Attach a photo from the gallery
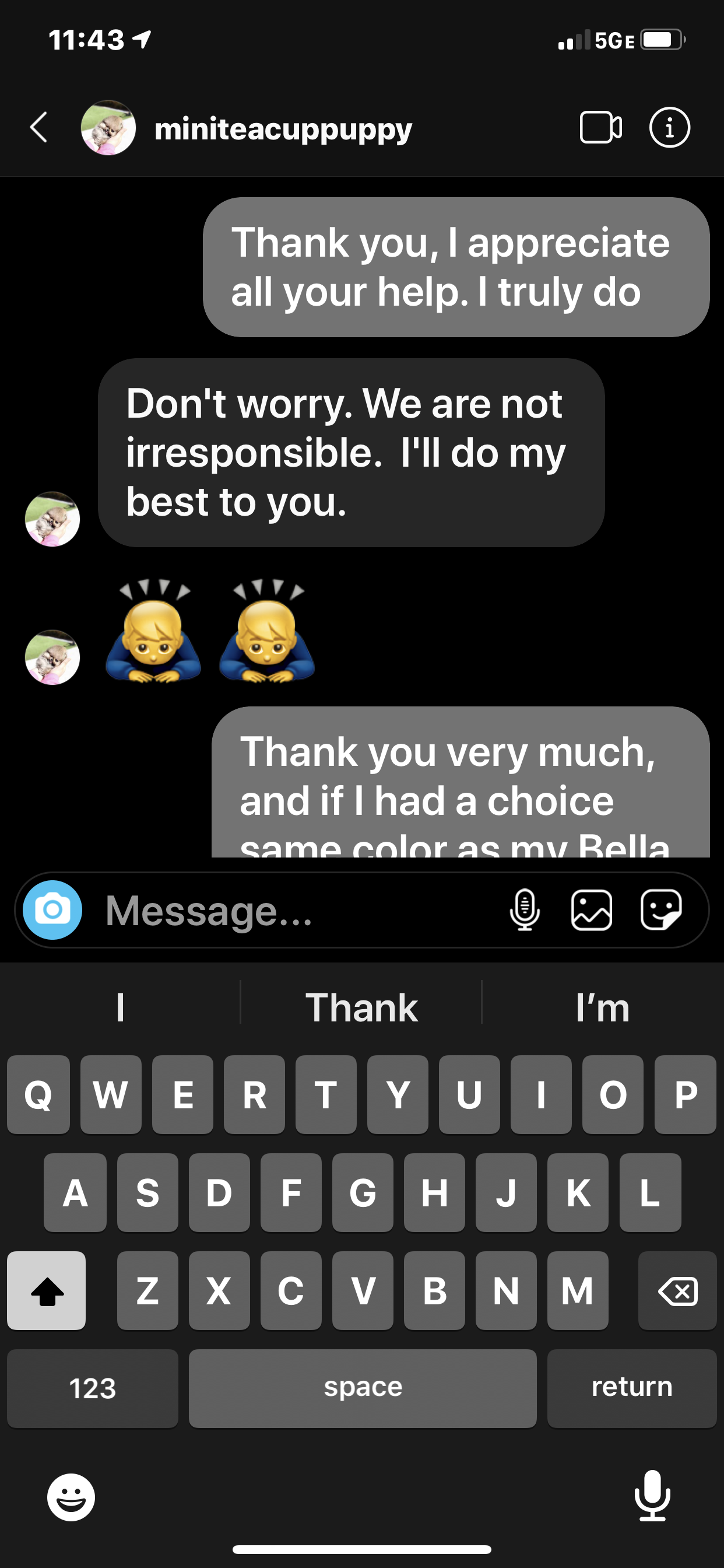 point(591,909)
